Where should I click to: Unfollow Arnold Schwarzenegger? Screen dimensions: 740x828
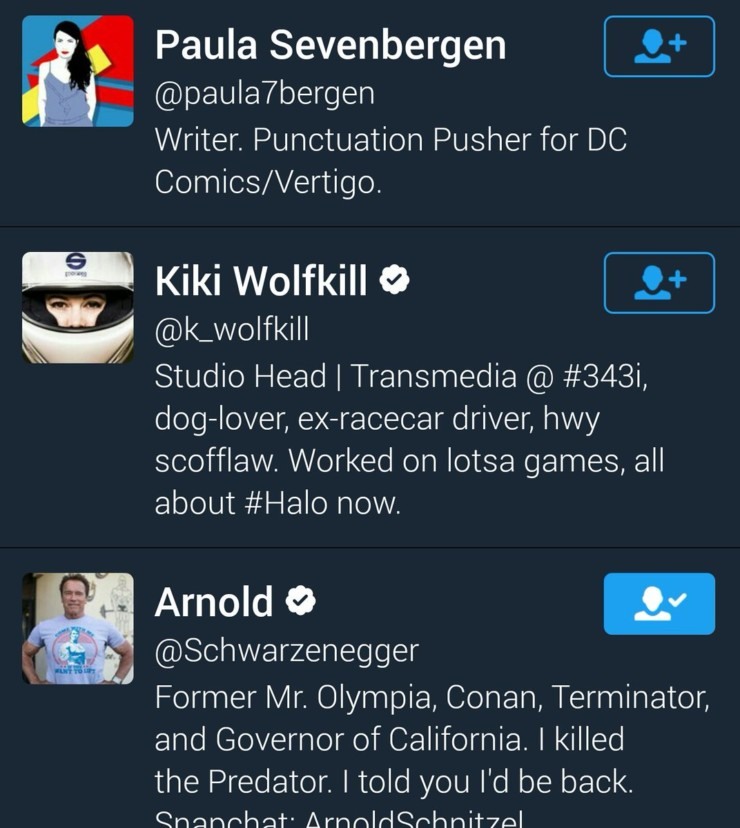click(659, 603)
